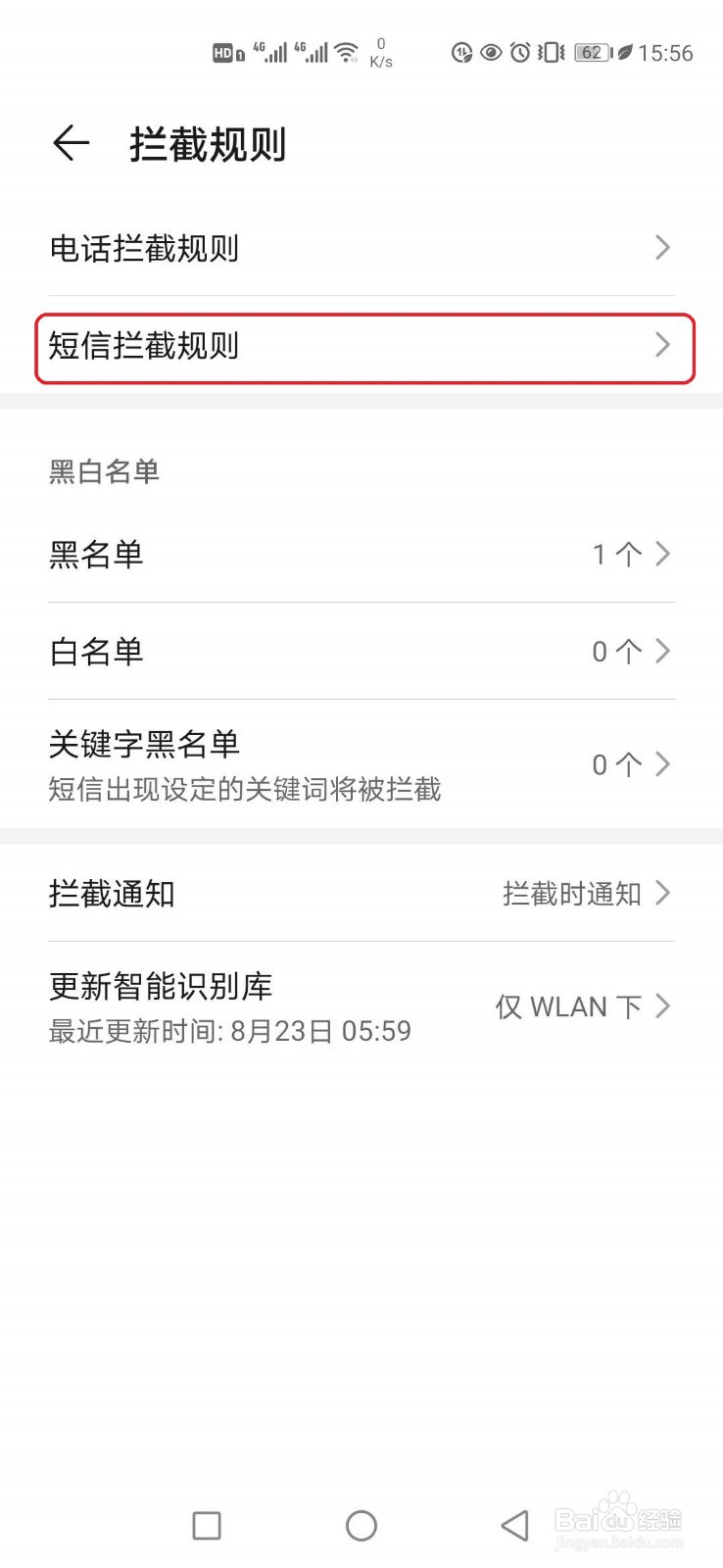Tap the eye comfort icon in status bar
The image size is (723, 1568).
pos(490,52)
